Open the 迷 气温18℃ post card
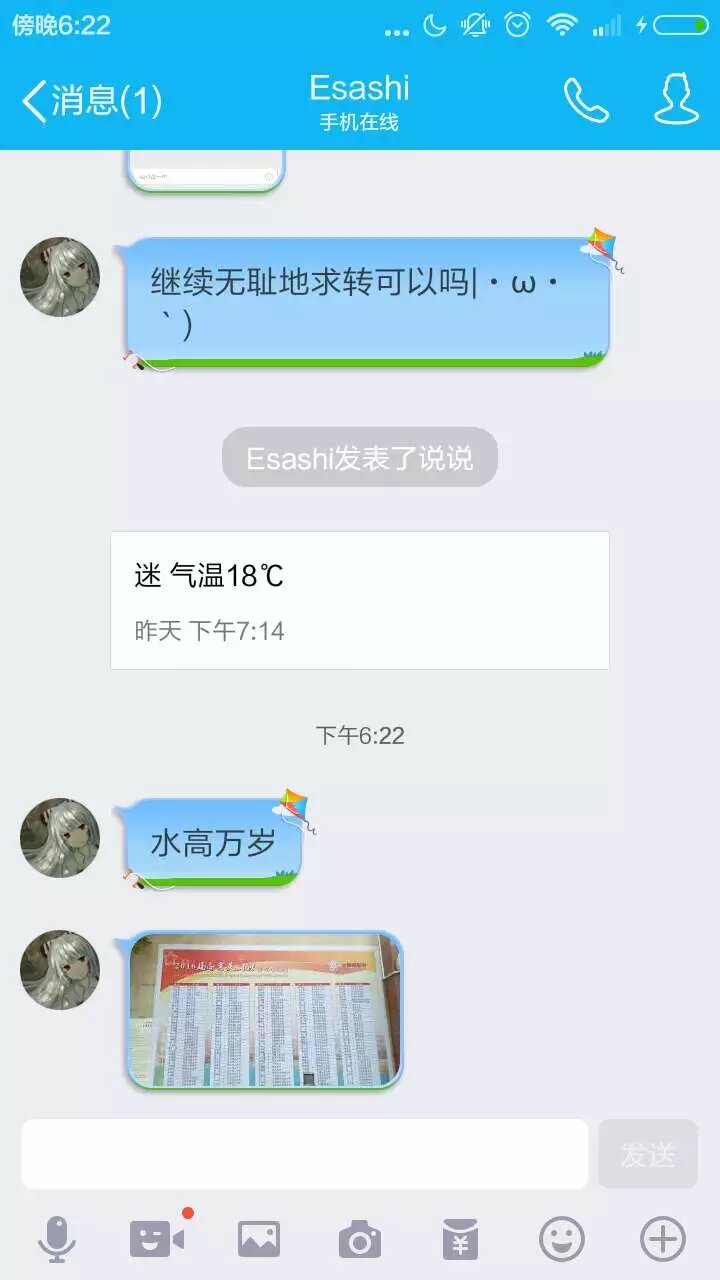The width and height of the screenshot is (720, 1280). (x=360, y=600)
